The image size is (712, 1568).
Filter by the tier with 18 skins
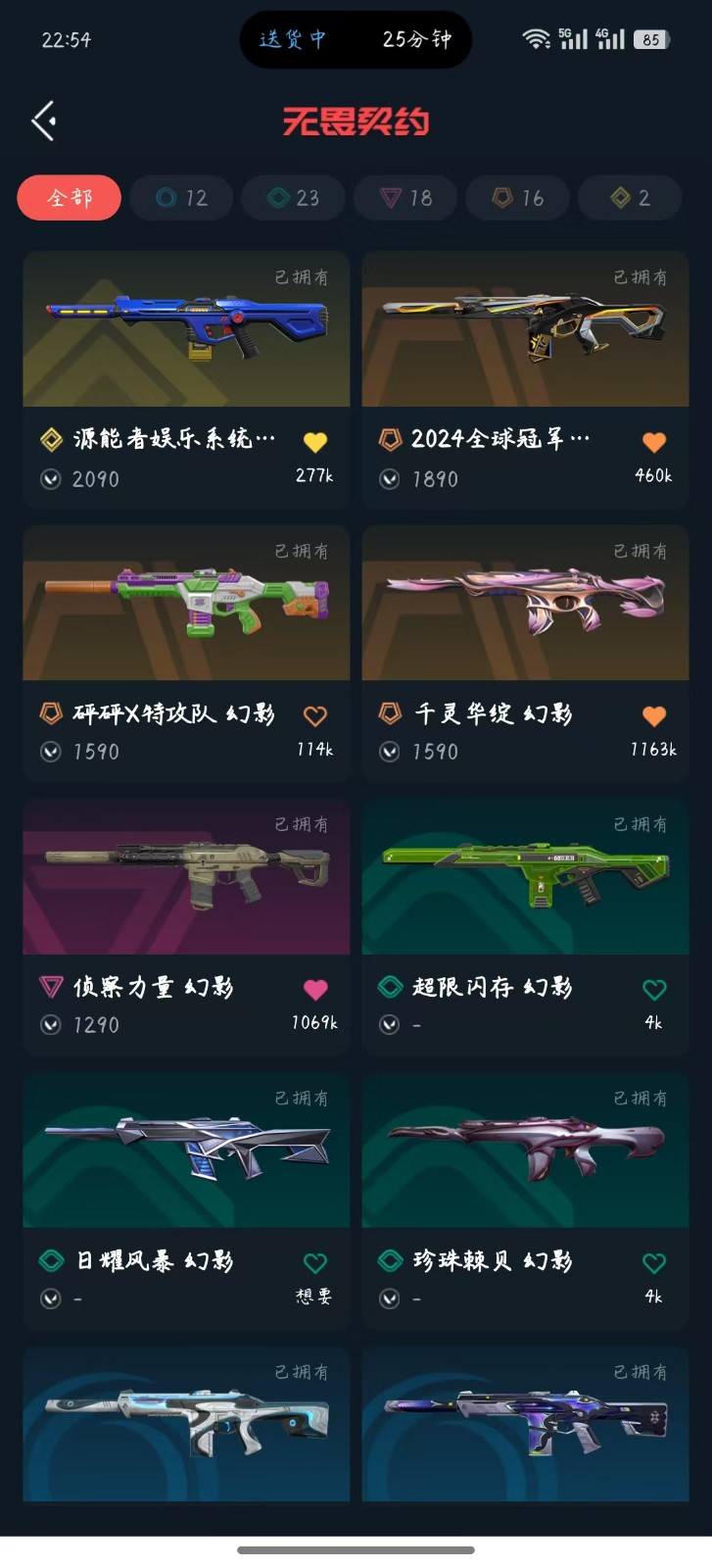(x=405, y=198)
